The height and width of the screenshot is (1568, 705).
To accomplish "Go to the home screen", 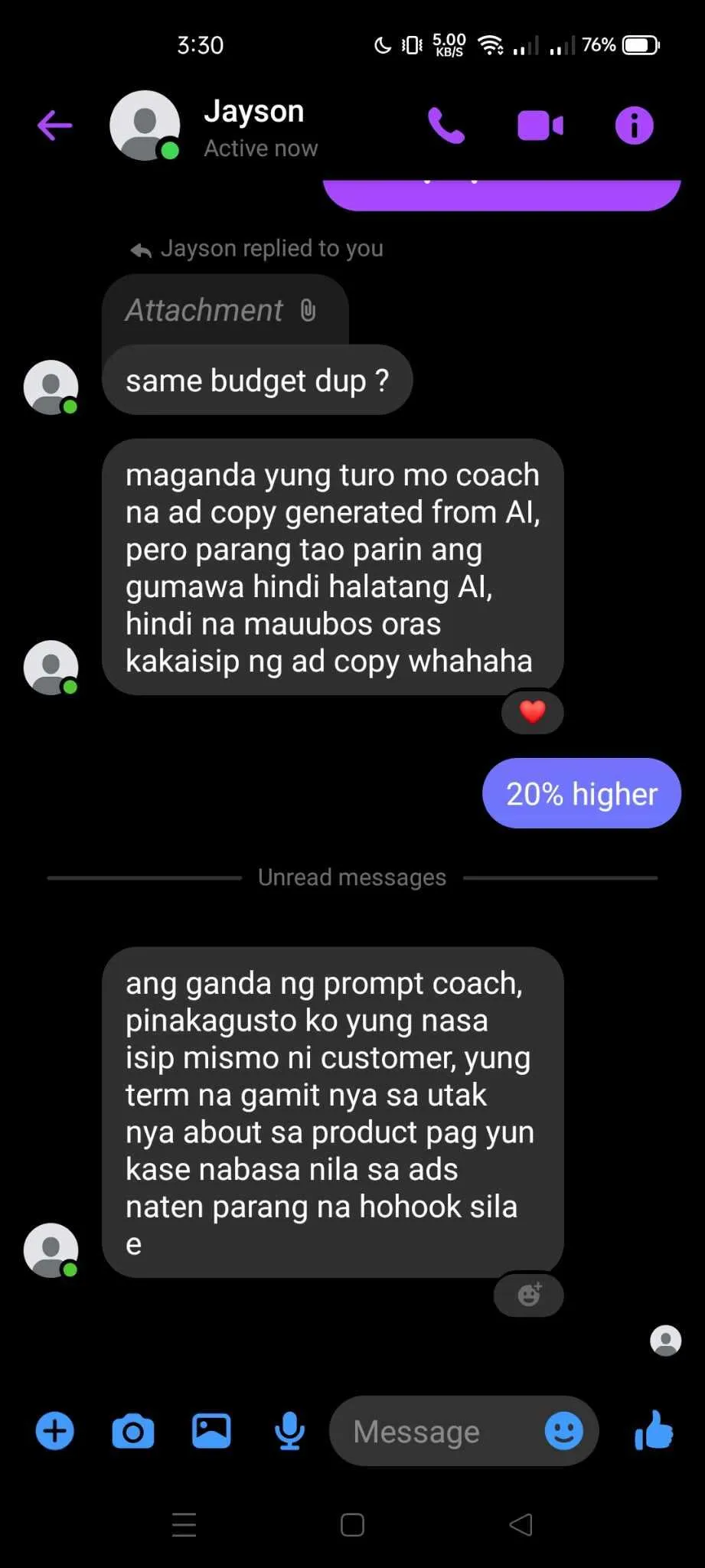I will (352, 1524).
